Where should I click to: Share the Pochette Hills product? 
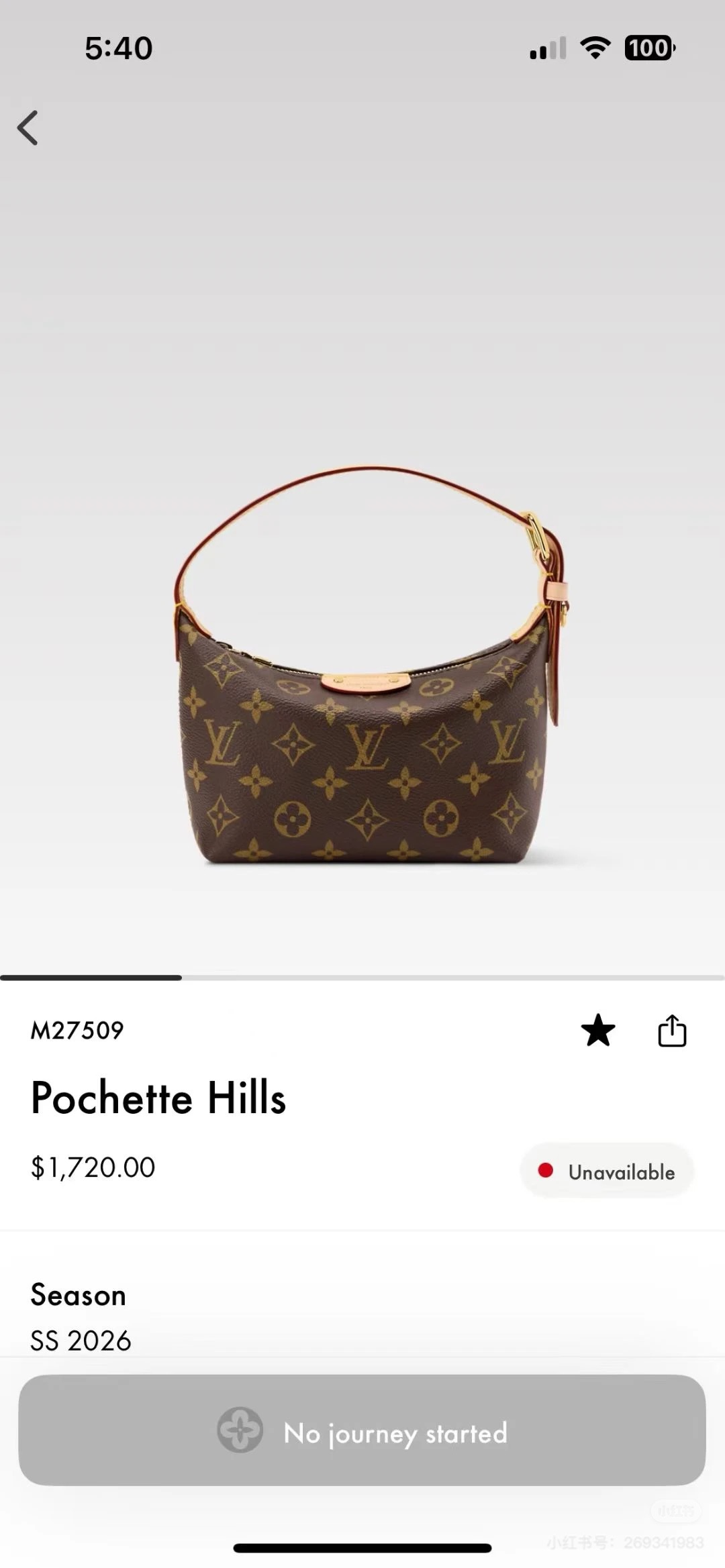pyautogui.click(x=672, y=1031)
